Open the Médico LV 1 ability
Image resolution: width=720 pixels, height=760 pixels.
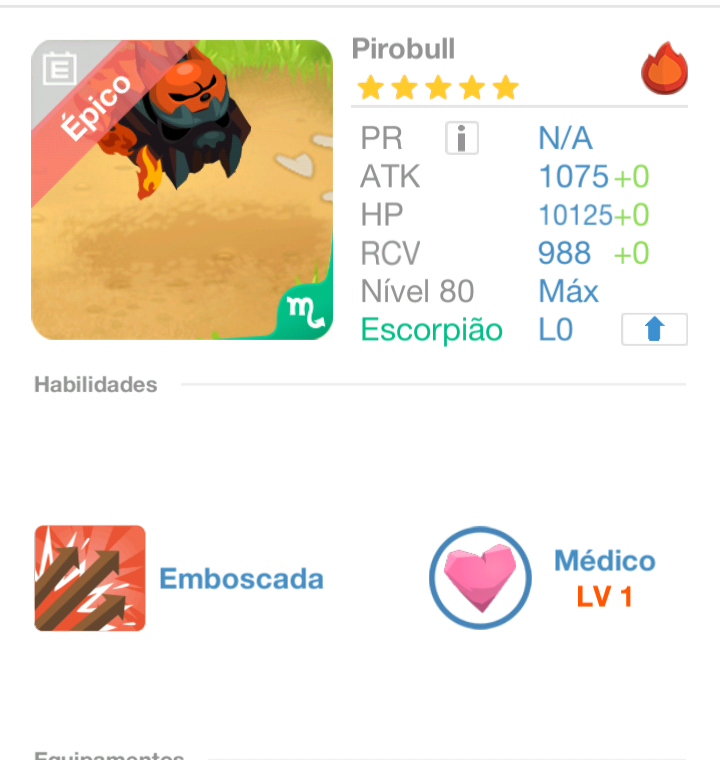point(480,578)
